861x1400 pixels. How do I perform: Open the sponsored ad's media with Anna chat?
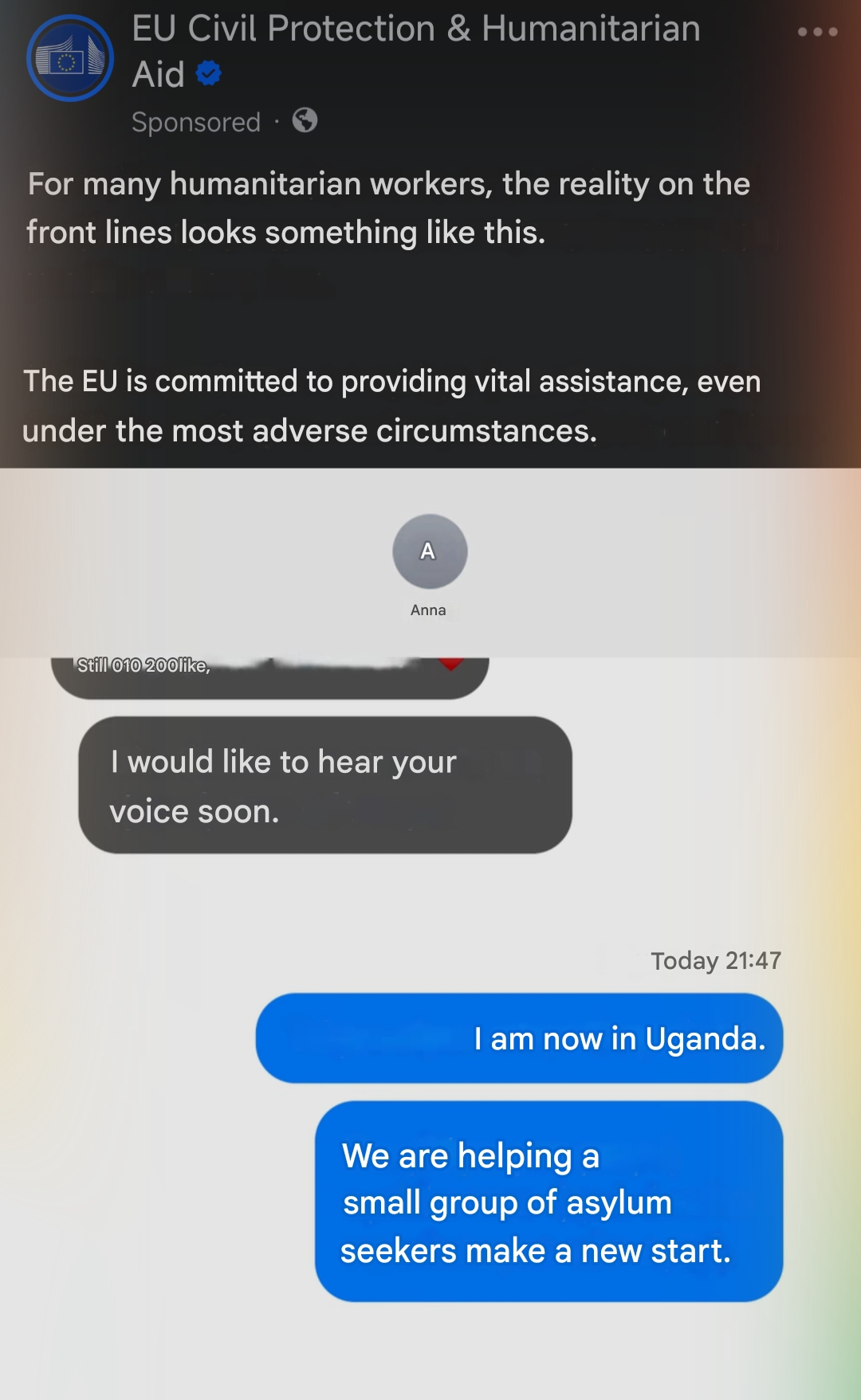click(x=431, y=933)
